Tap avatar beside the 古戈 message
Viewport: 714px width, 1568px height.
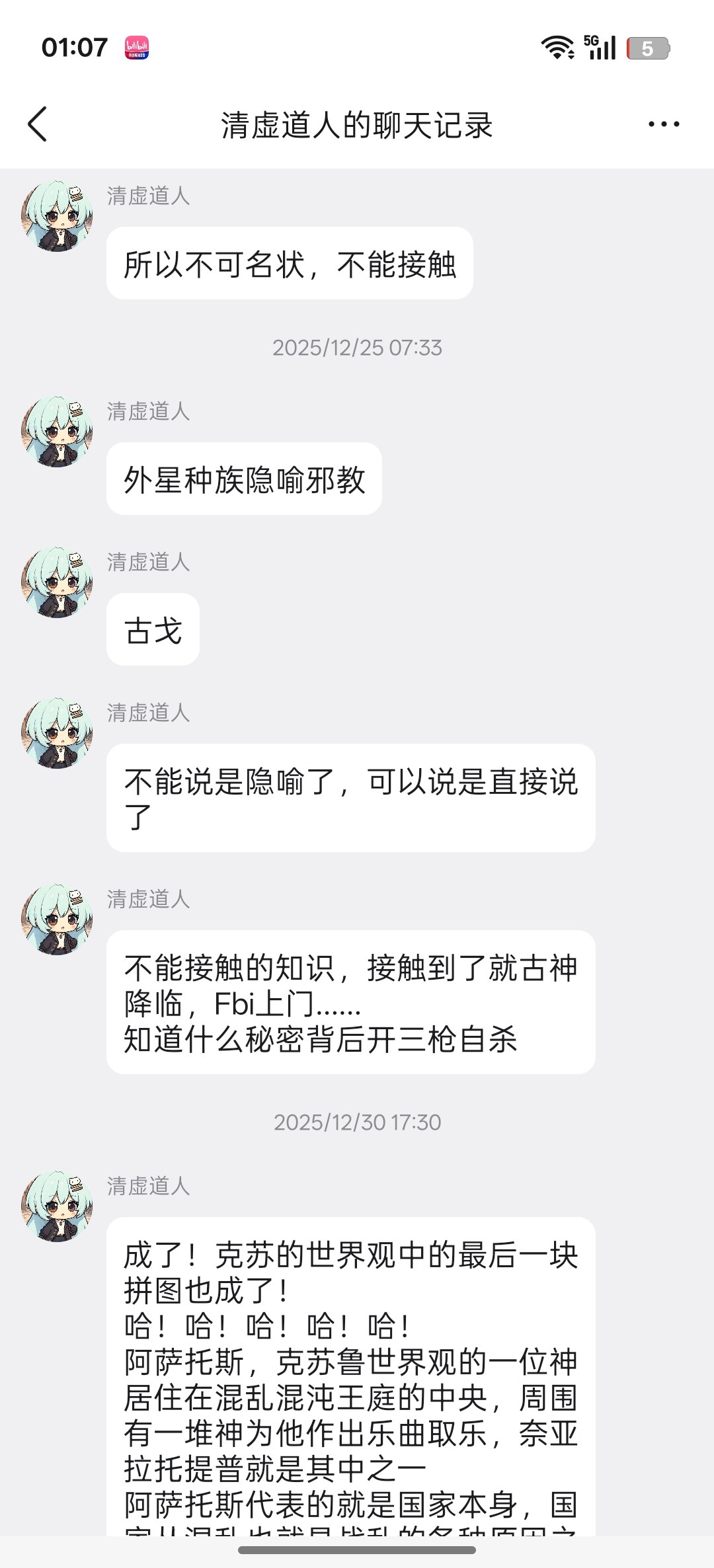[x=58, y=582]
